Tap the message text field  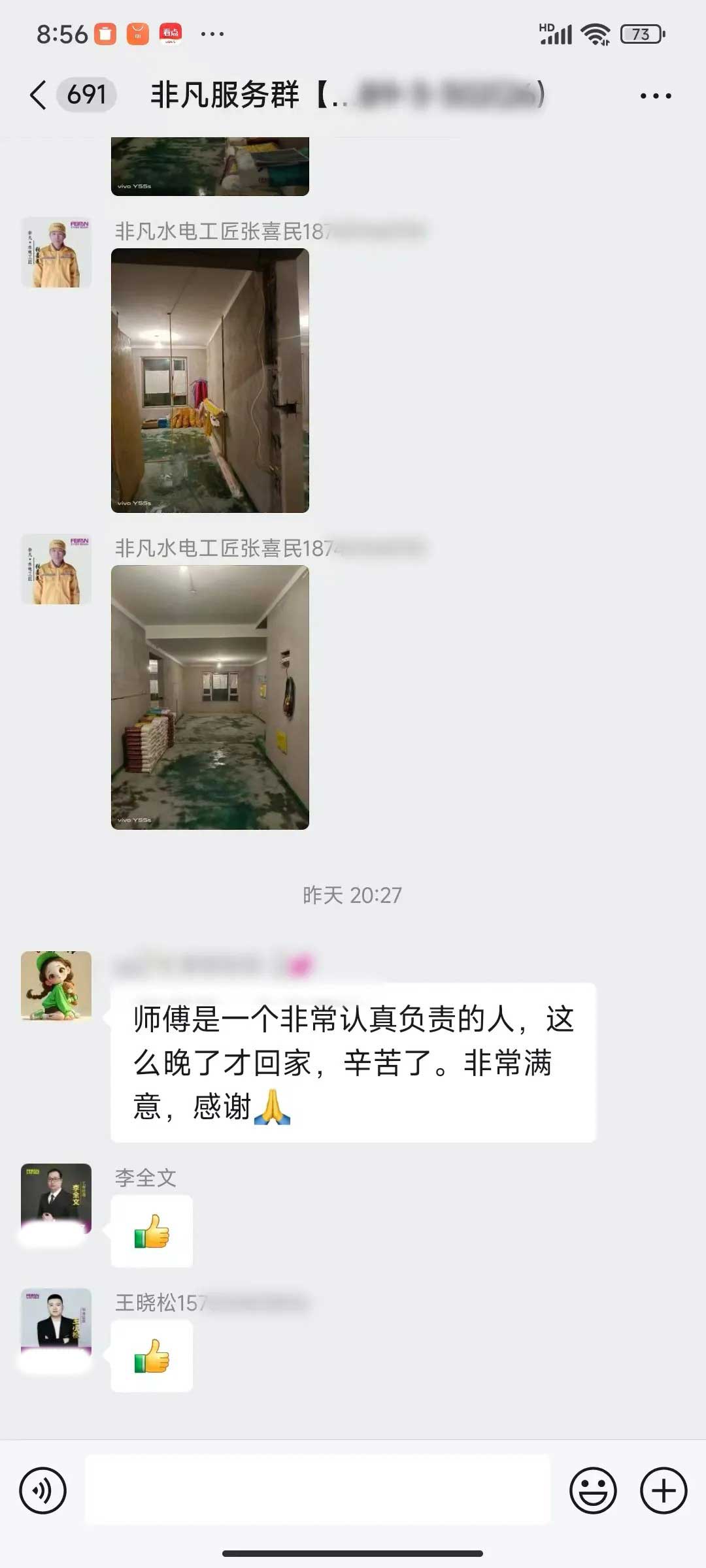[318, 1490]
